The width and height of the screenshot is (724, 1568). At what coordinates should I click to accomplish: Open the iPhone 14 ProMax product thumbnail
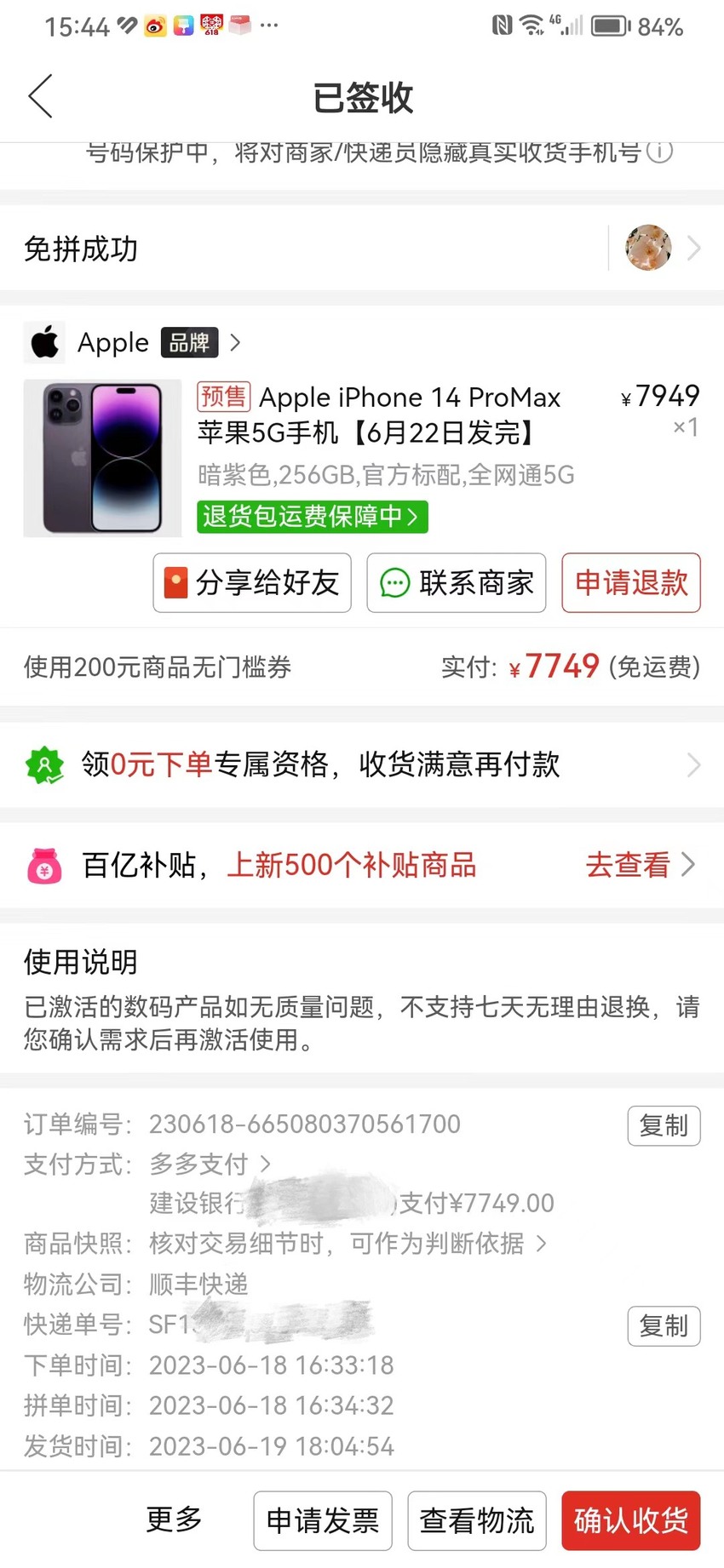click(102, 458)
